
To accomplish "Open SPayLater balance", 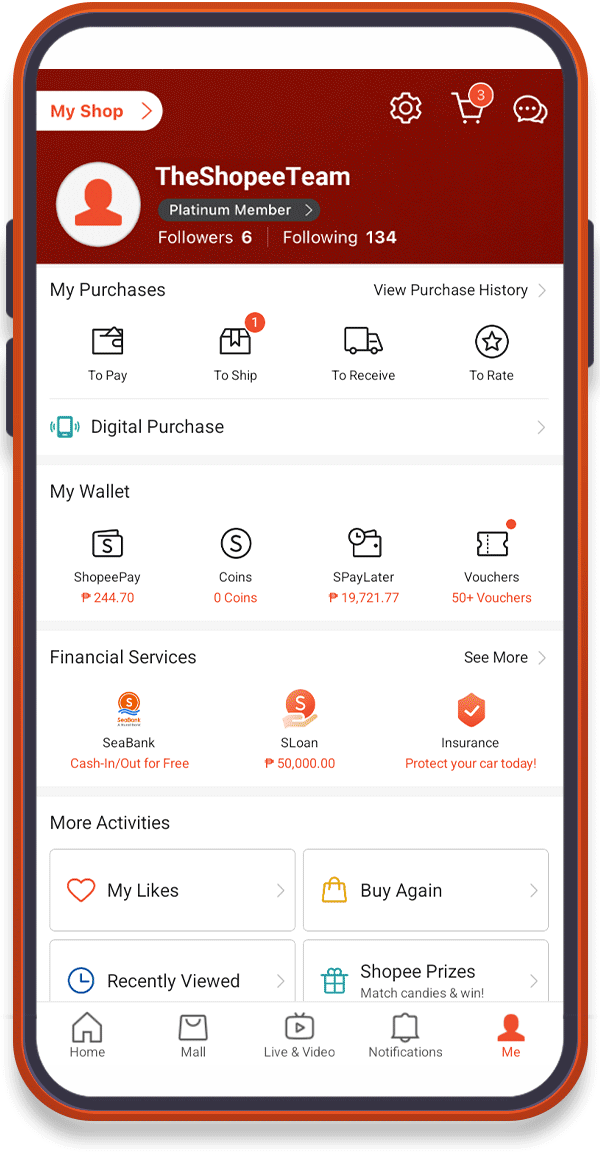I will tap(364, 566).
